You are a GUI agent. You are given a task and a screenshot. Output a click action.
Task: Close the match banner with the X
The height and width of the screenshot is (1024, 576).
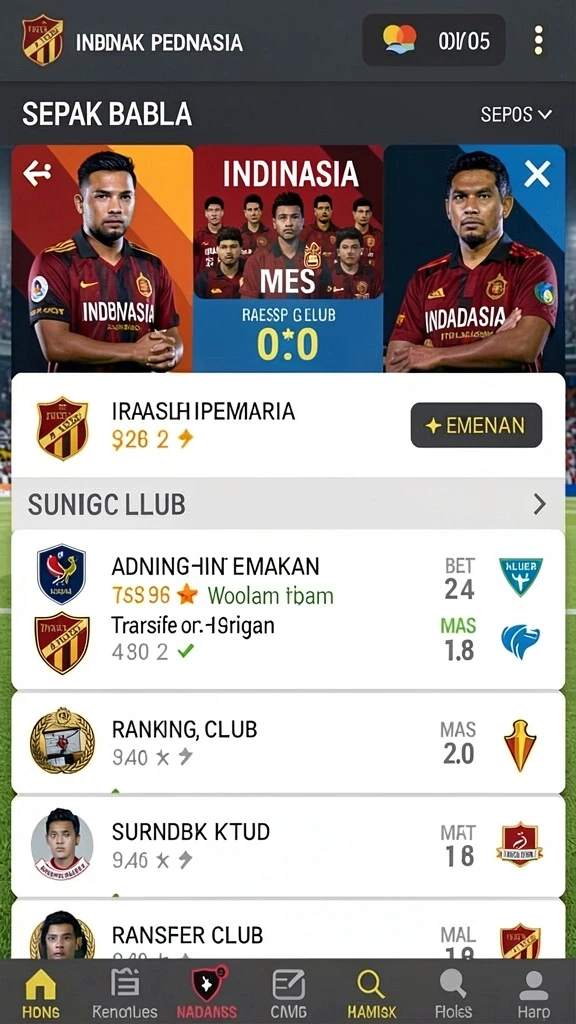point(537,174)
